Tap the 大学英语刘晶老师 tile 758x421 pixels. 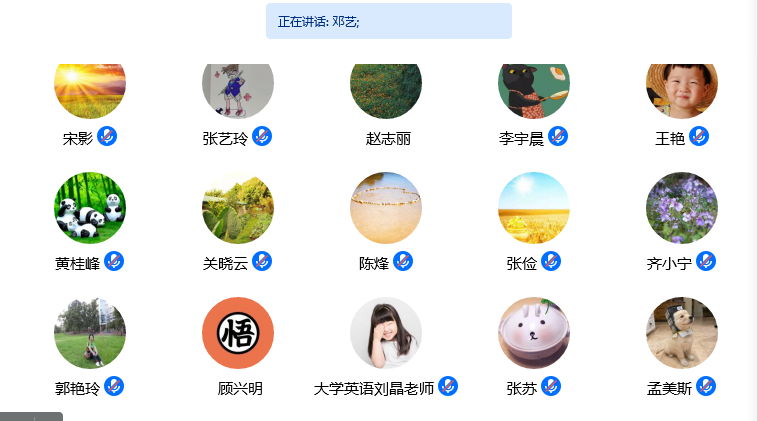tap(386, 333)
